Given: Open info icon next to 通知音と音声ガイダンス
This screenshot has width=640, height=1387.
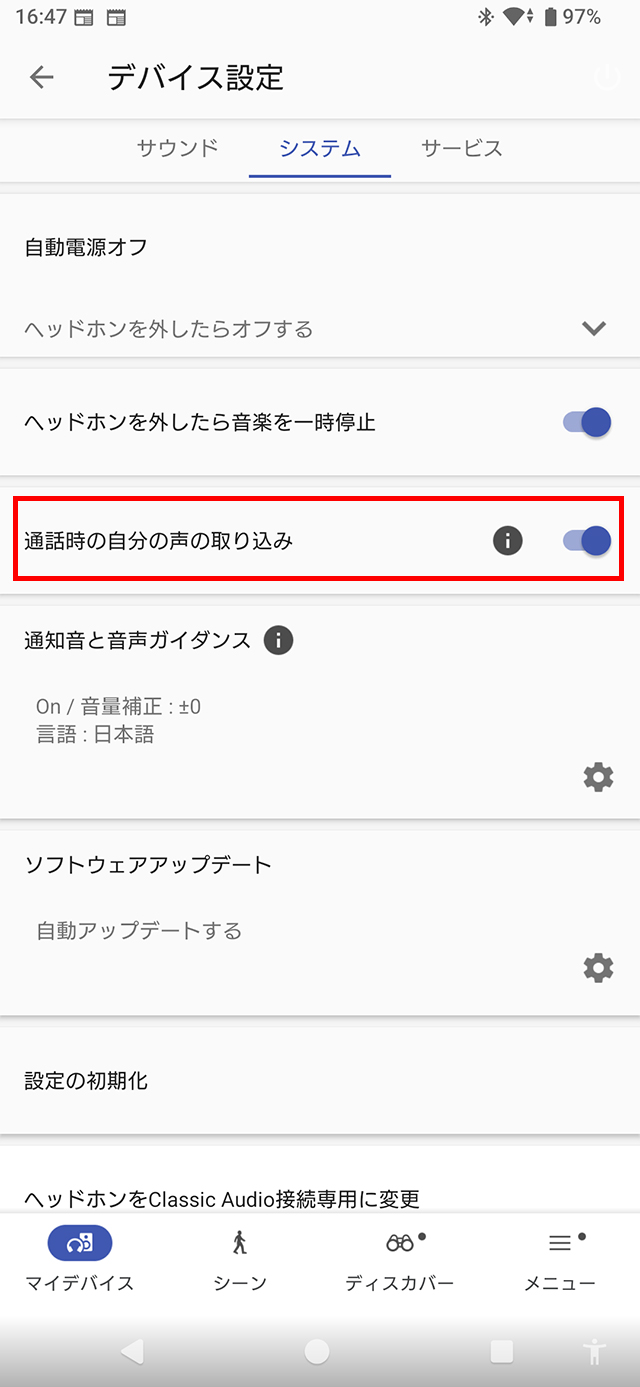Looking at the screenshot, I should 278,640.
